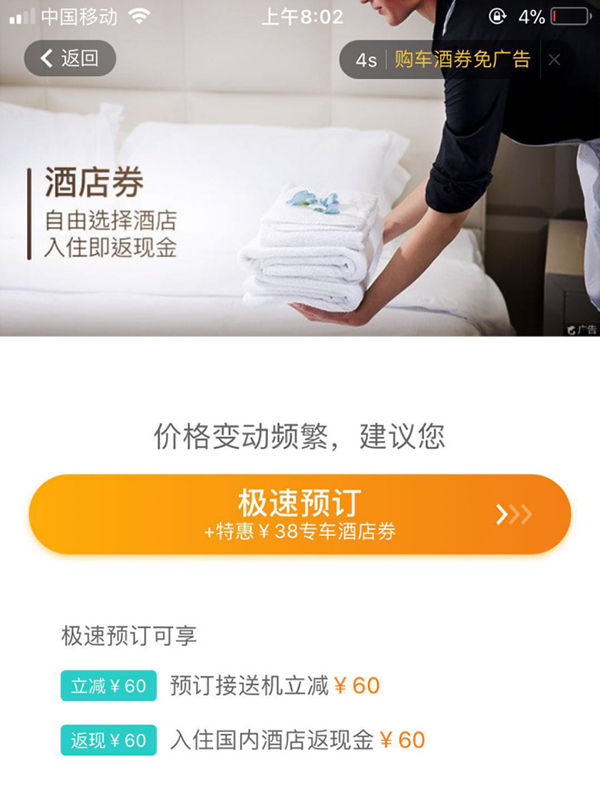The image size is (600, 789).
Task: Tap 购车酒券免广告 link
Action: (462, 59)
